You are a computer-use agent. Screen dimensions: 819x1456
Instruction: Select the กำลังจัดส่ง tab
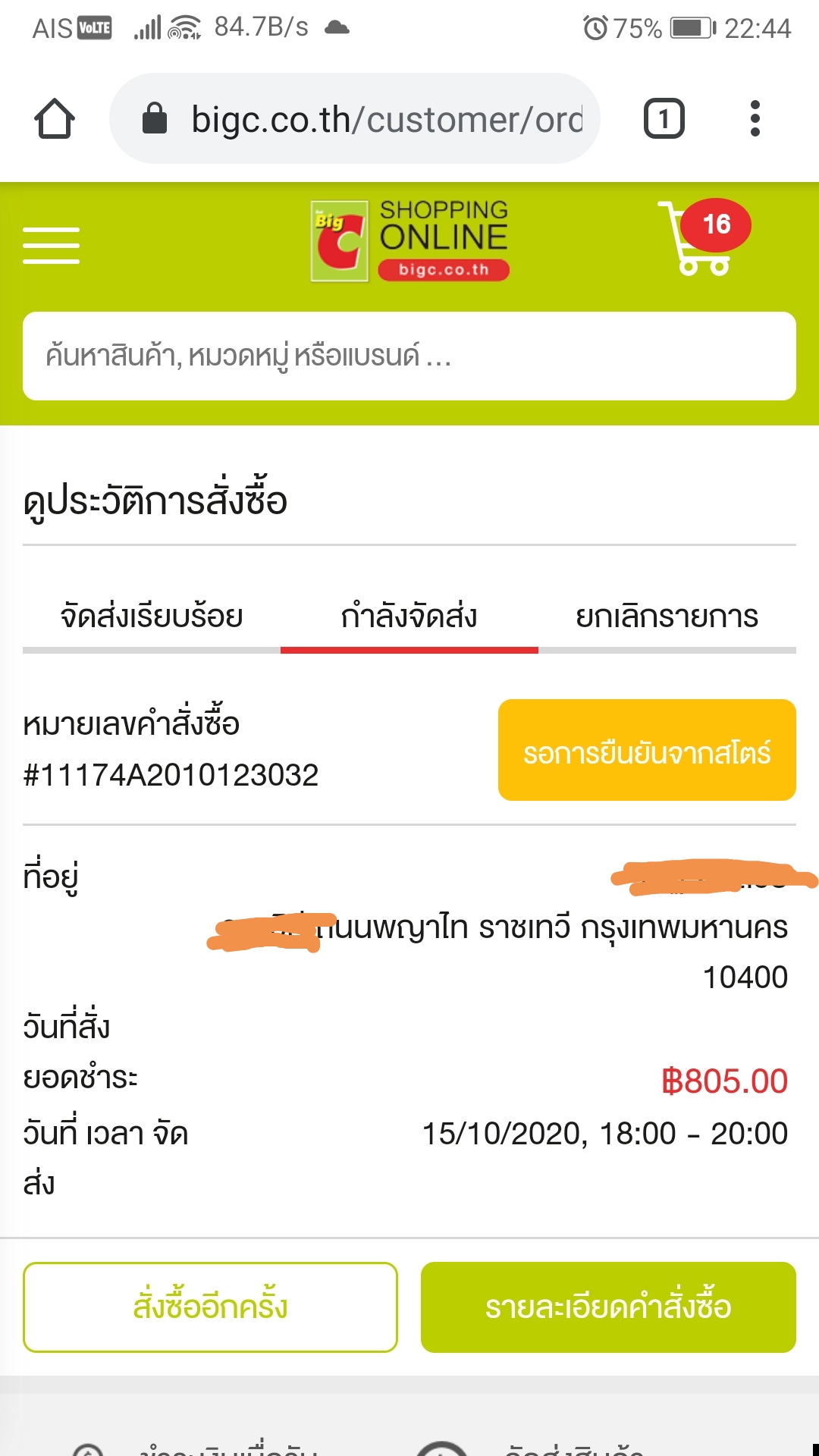coord(409,617)
